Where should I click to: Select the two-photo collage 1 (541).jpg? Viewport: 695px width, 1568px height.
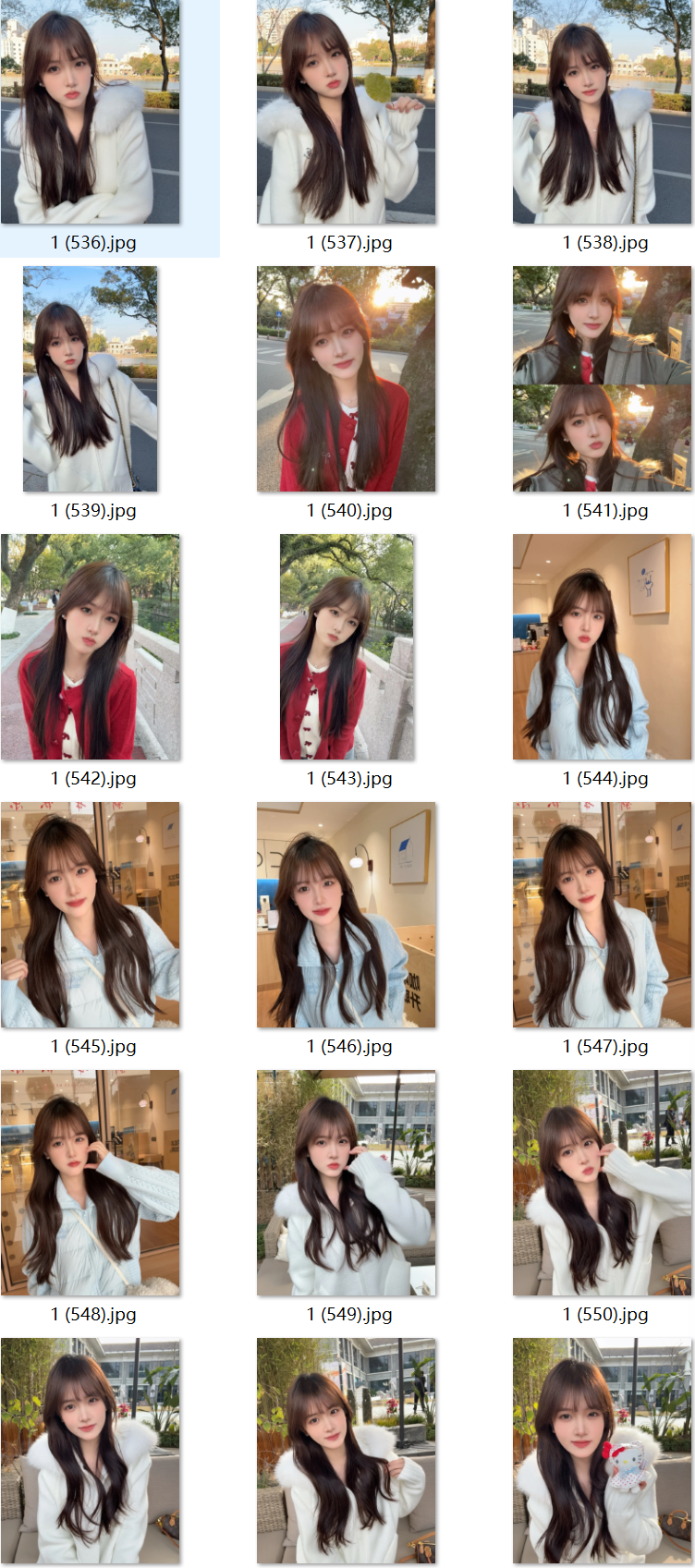(x=602, y=379)
